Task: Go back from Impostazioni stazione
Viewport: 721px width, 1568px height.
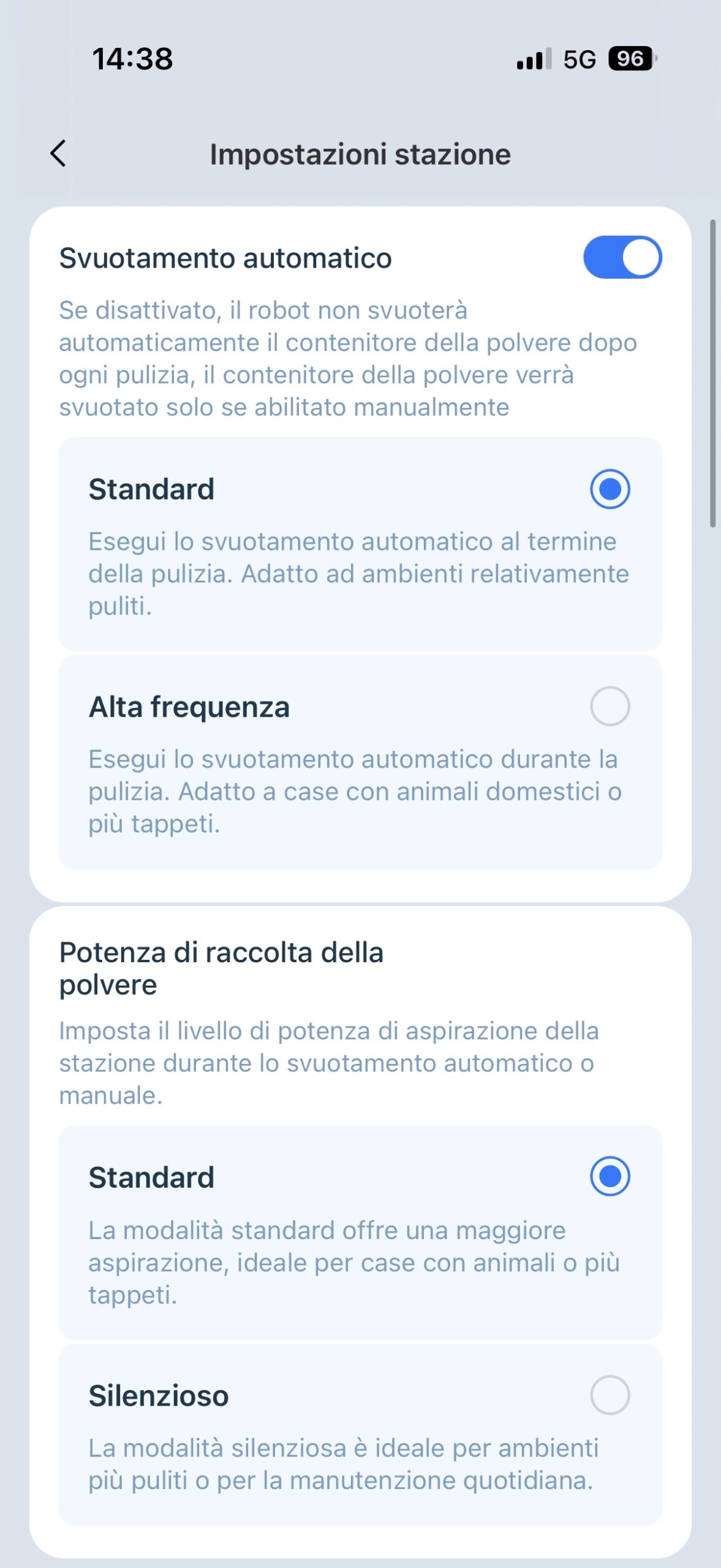Action: click(x=58, y=154)
